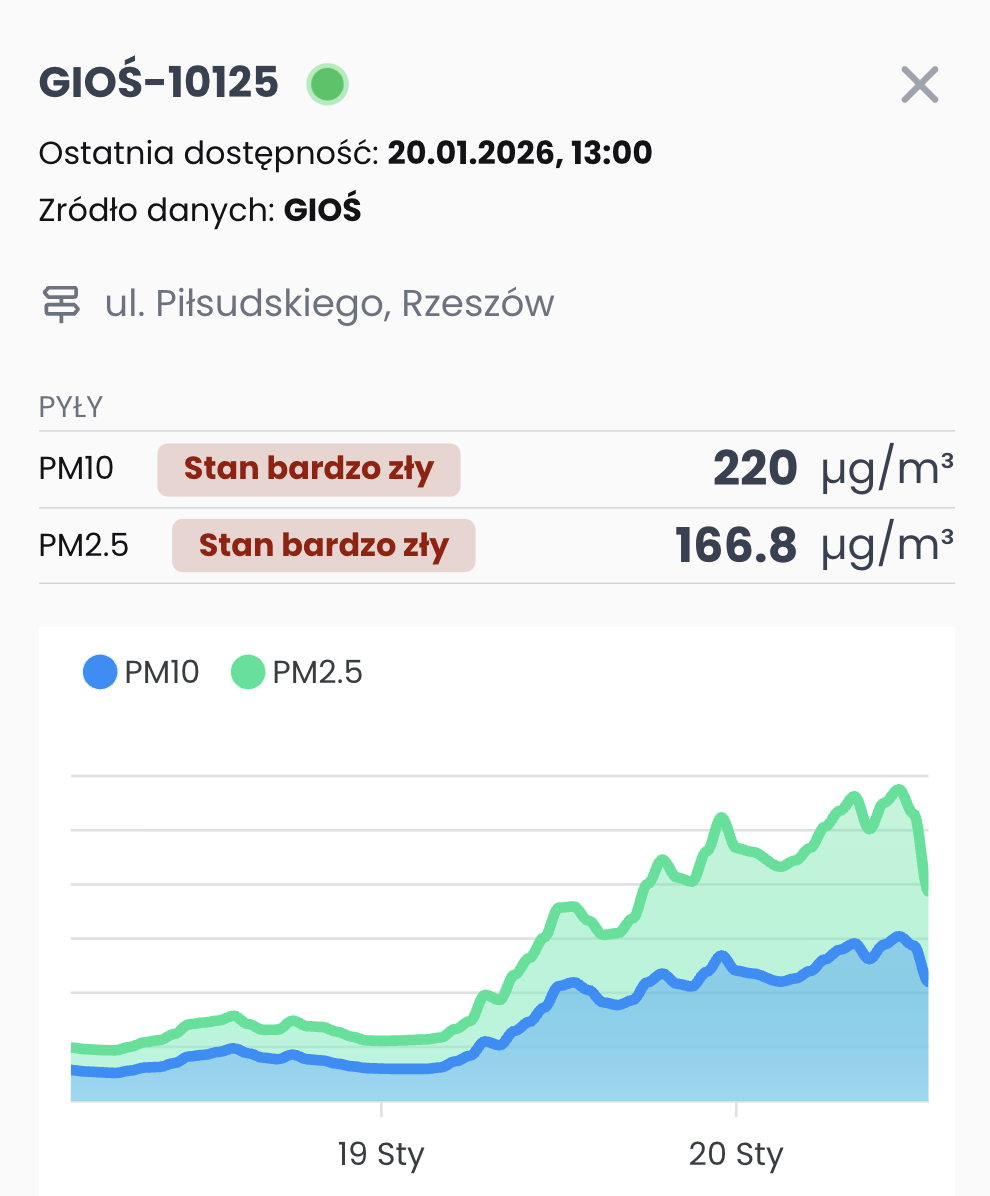Click the green status indicator beside GIOŚ-10125
This screenshot has height=1196, width=990.
click(x=327, y=84)
